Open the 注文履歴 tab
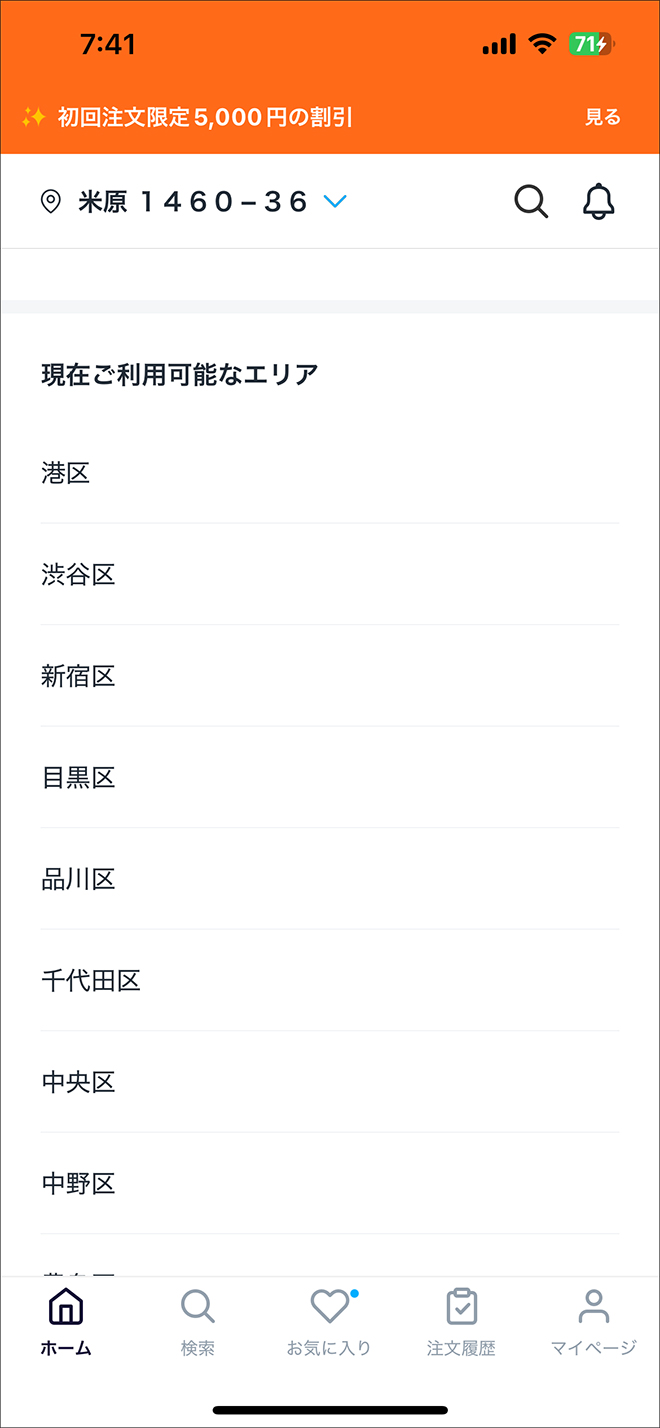 [461, 1322]
